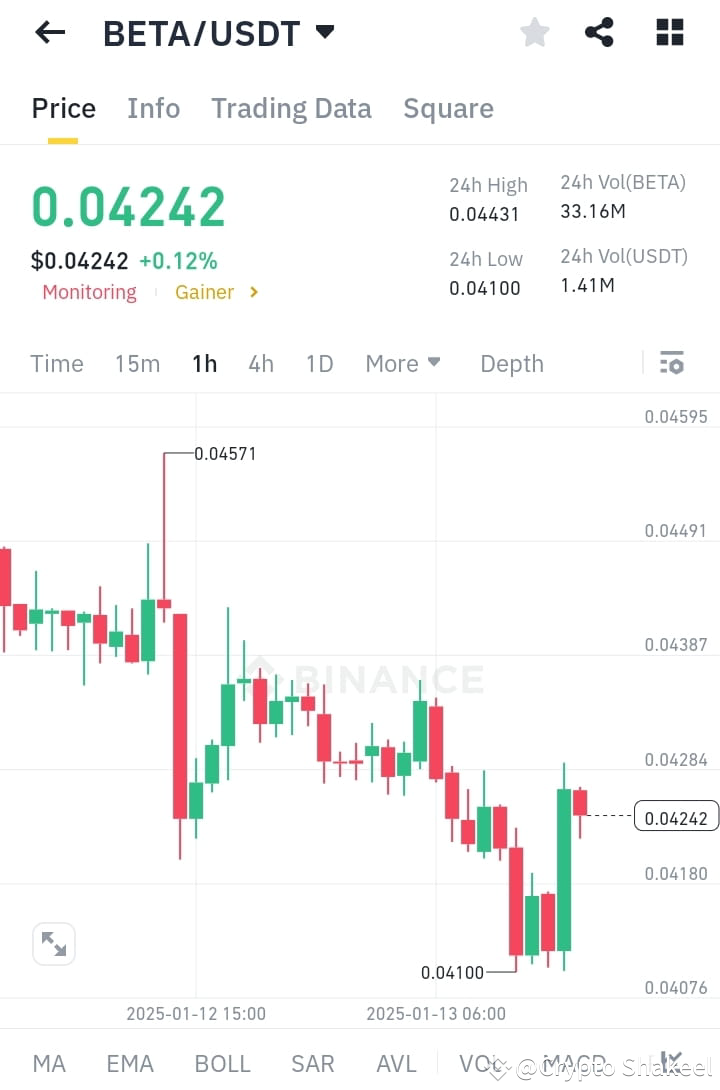Select the 0.04100 low price marker on chart
This screenshot has width=720, height=1090.
coord(452,971)
